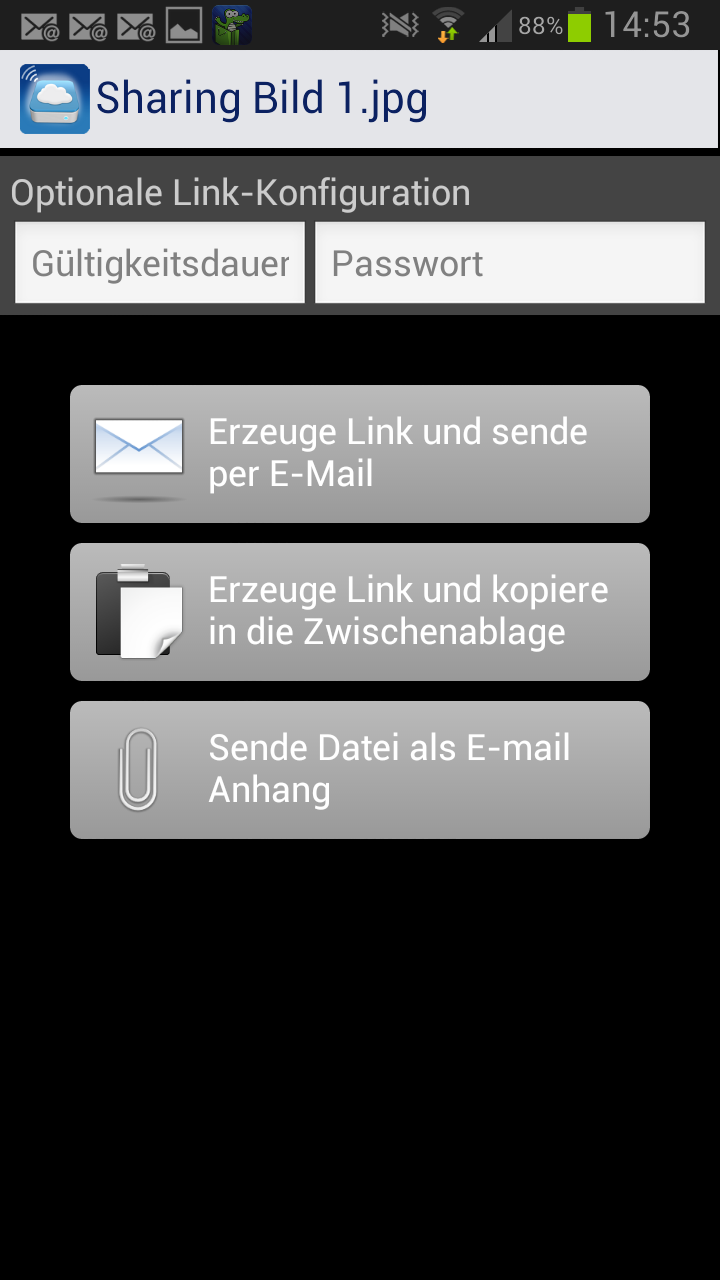The image size is (720, 1280).
Task: Choose Erzeuge Link und kopiere in die Zwischenablage
Action: tap(360, 612)
